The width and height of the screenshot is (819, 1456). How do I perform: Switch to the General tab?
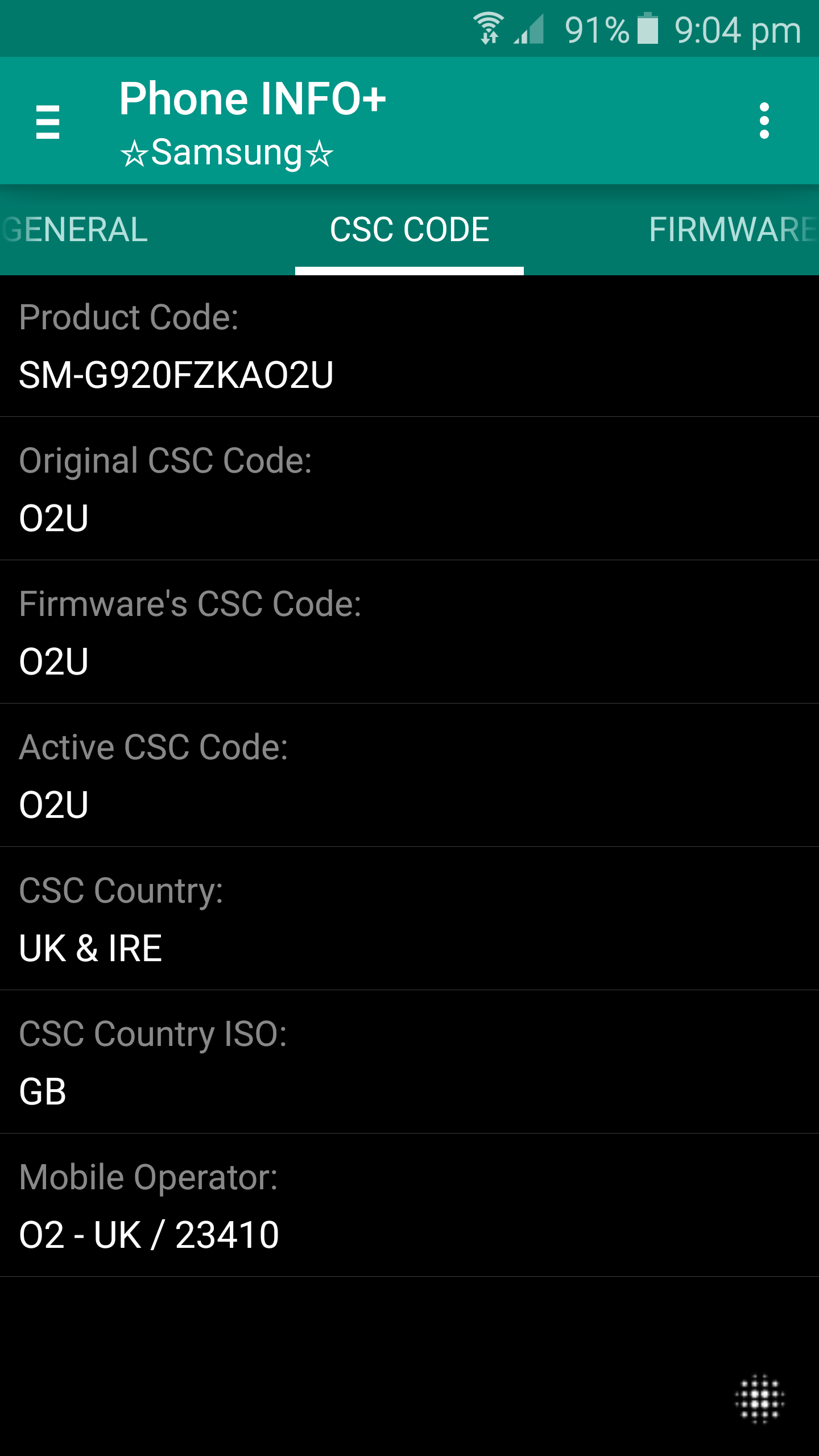[x=75, y=230]
